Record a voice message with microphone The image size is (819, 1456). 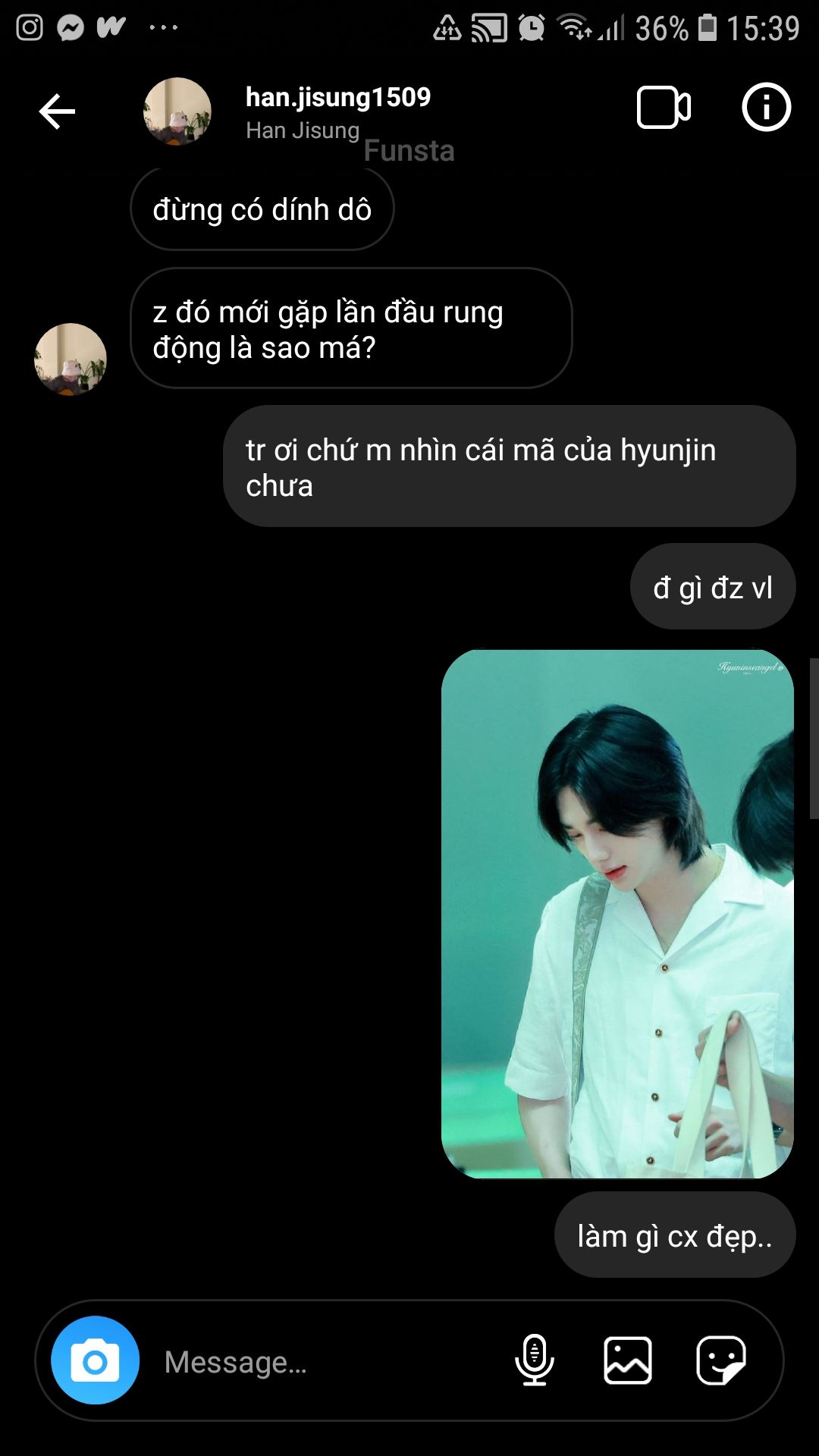(535, 1360)
